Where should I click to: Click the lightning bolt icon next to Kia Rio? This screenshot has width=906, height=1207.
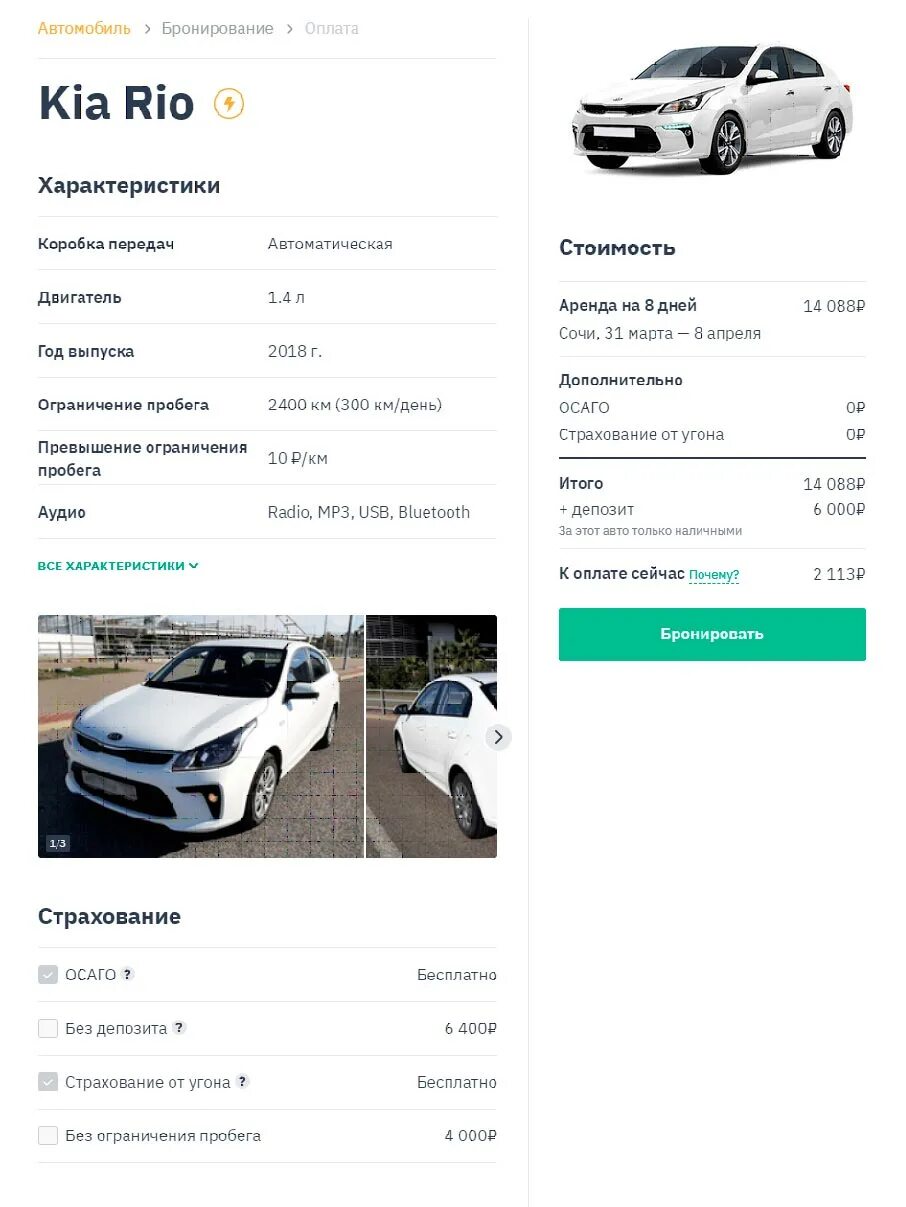point(228,102)
